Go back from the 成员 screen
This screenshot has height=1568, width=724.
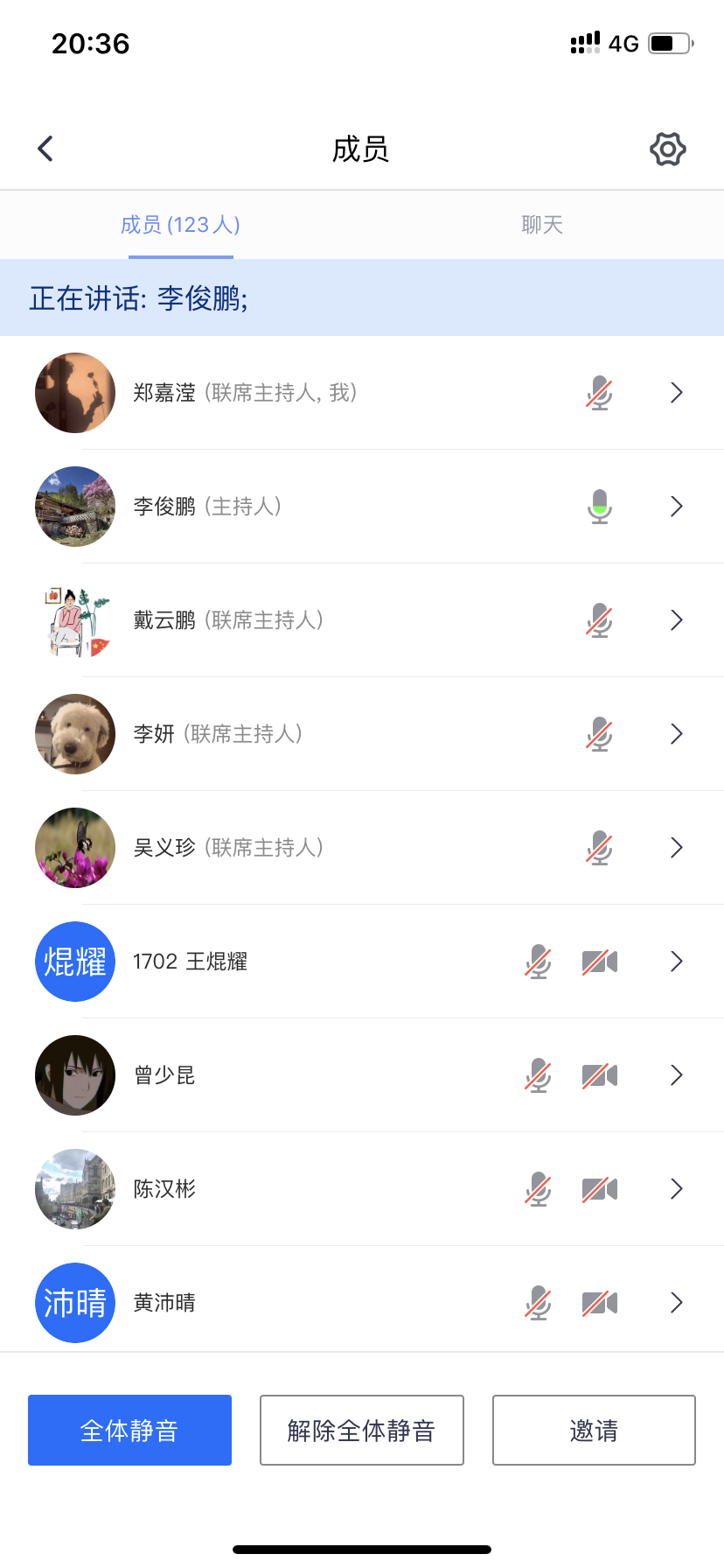46,149
